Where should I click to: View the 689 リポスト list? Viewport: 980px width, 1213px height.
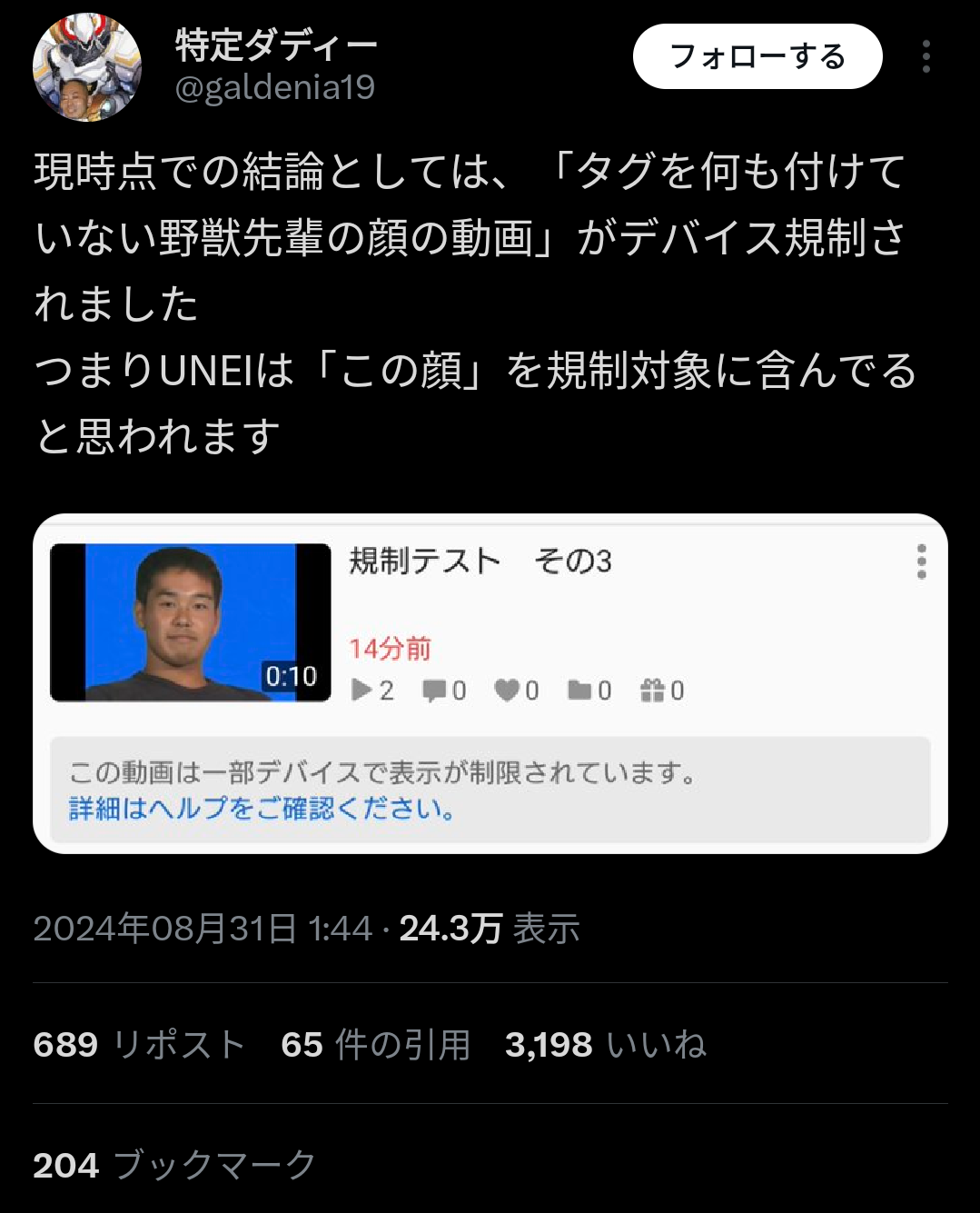(x=139, y=1045)
